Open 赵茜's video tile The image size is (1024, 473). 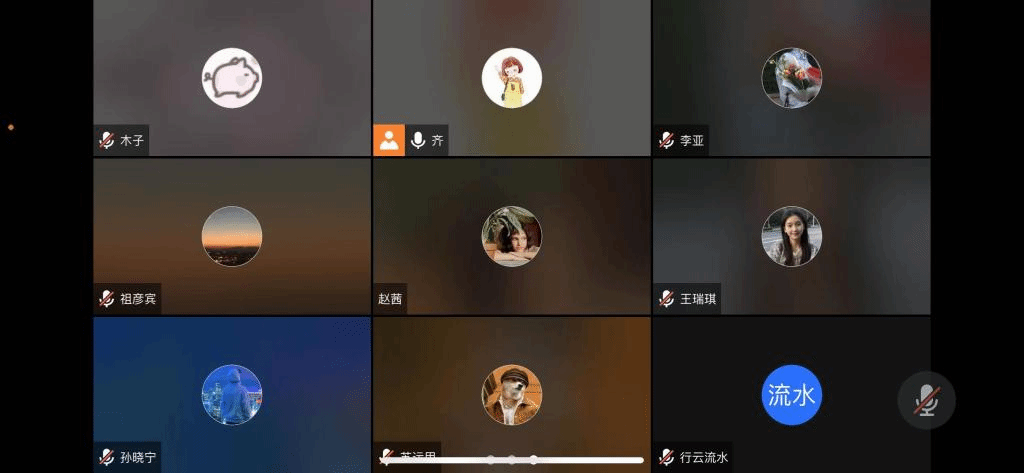511,236
